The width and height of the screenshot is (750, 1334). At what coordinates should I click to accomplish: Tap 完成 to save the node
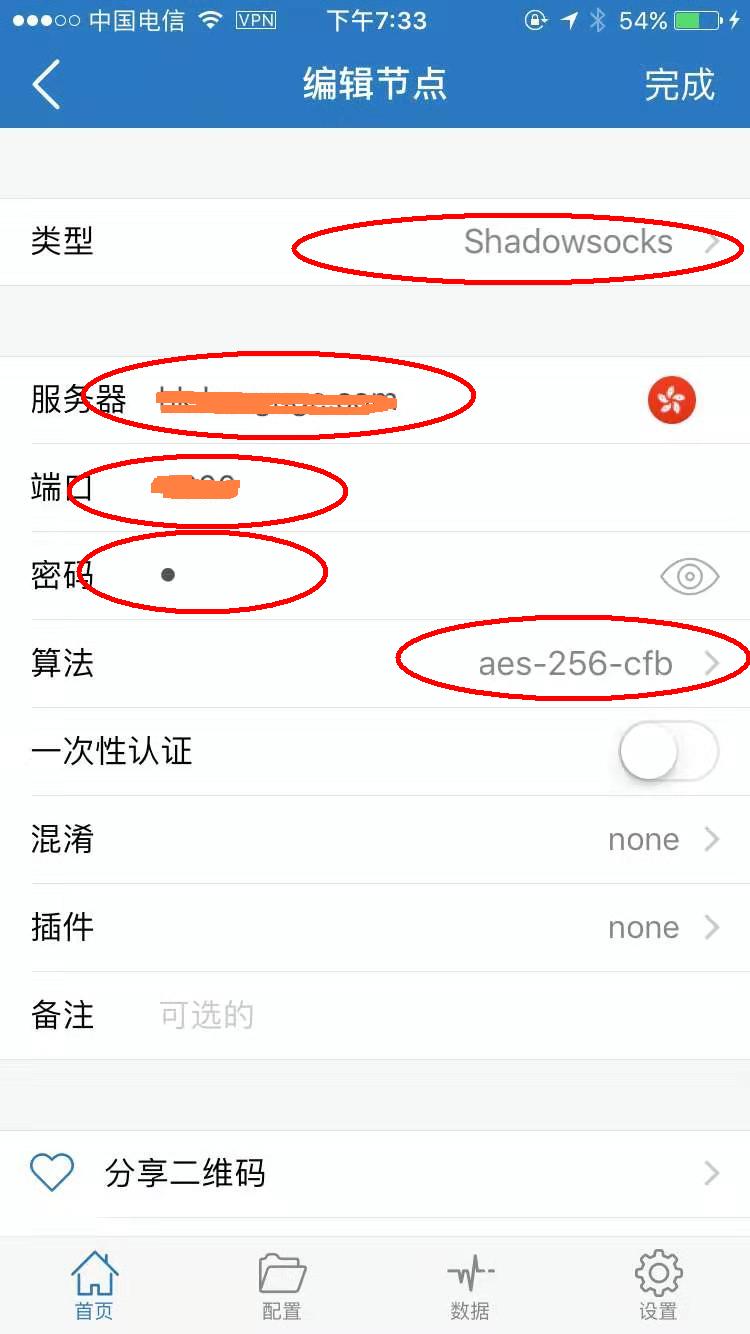point(679,84)
